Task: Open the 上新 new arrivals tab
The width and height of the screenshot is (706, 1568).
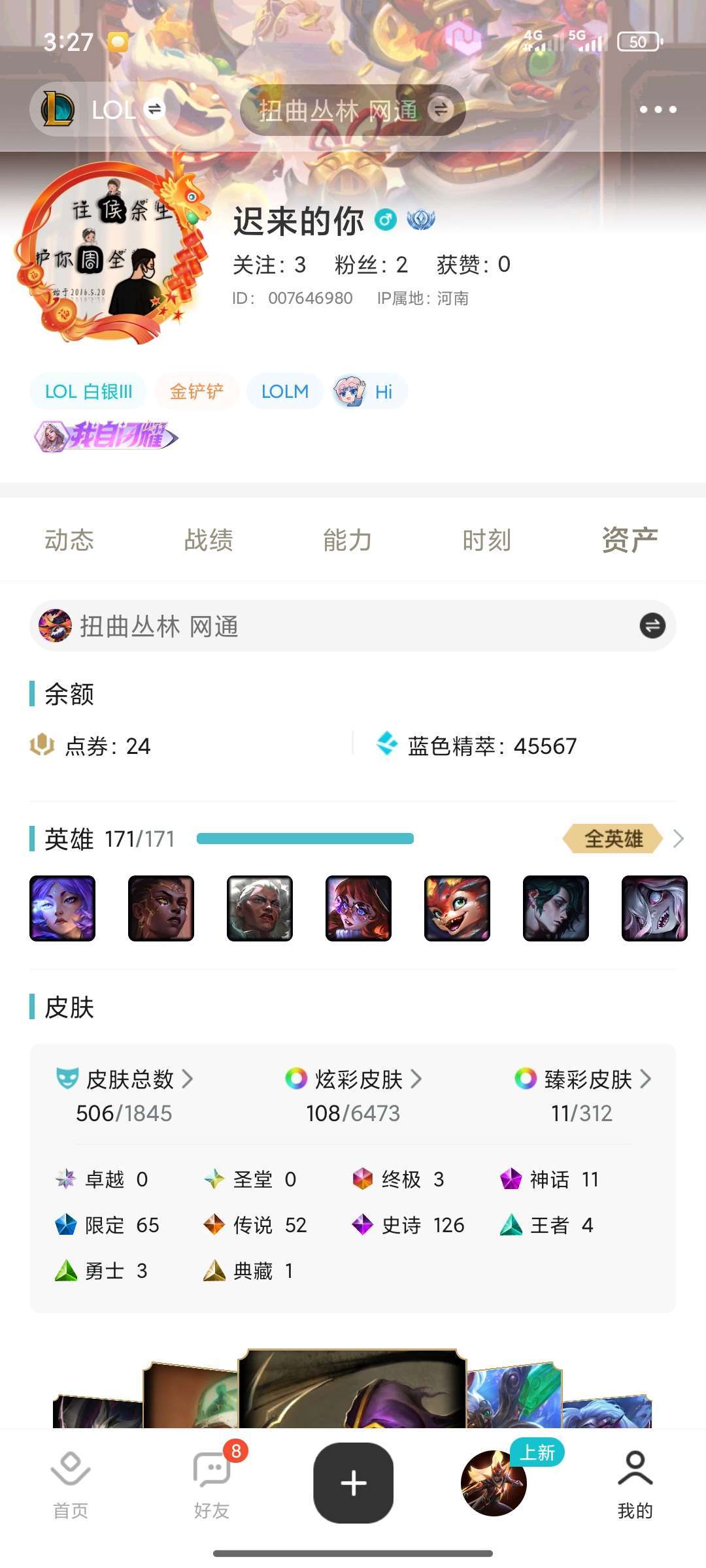Action: [x=494, y=1483]
